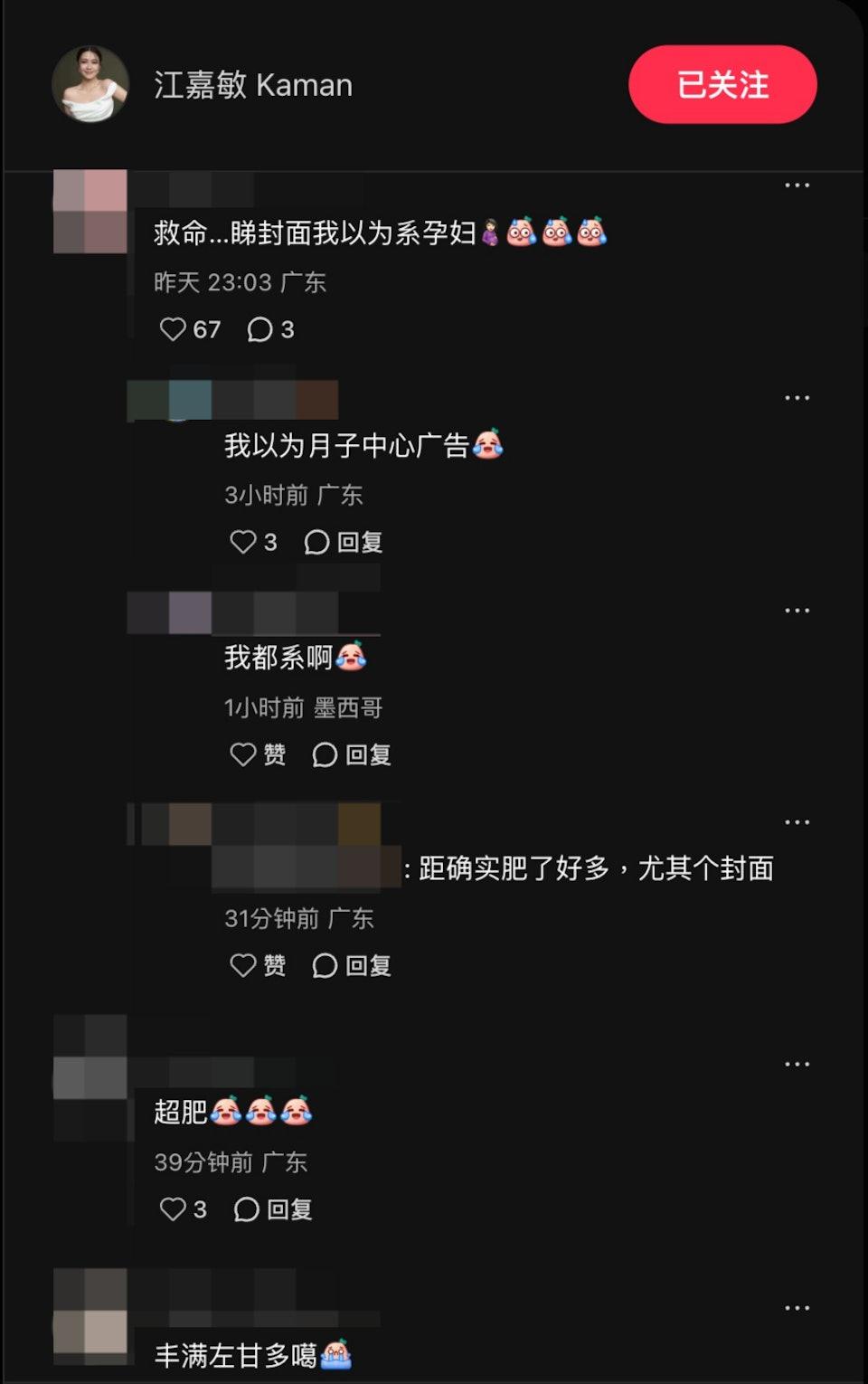The height and width of the screenshot is (1384, 868).
Task: Like the 超肥 comment
Action: tap(173, 1209)
